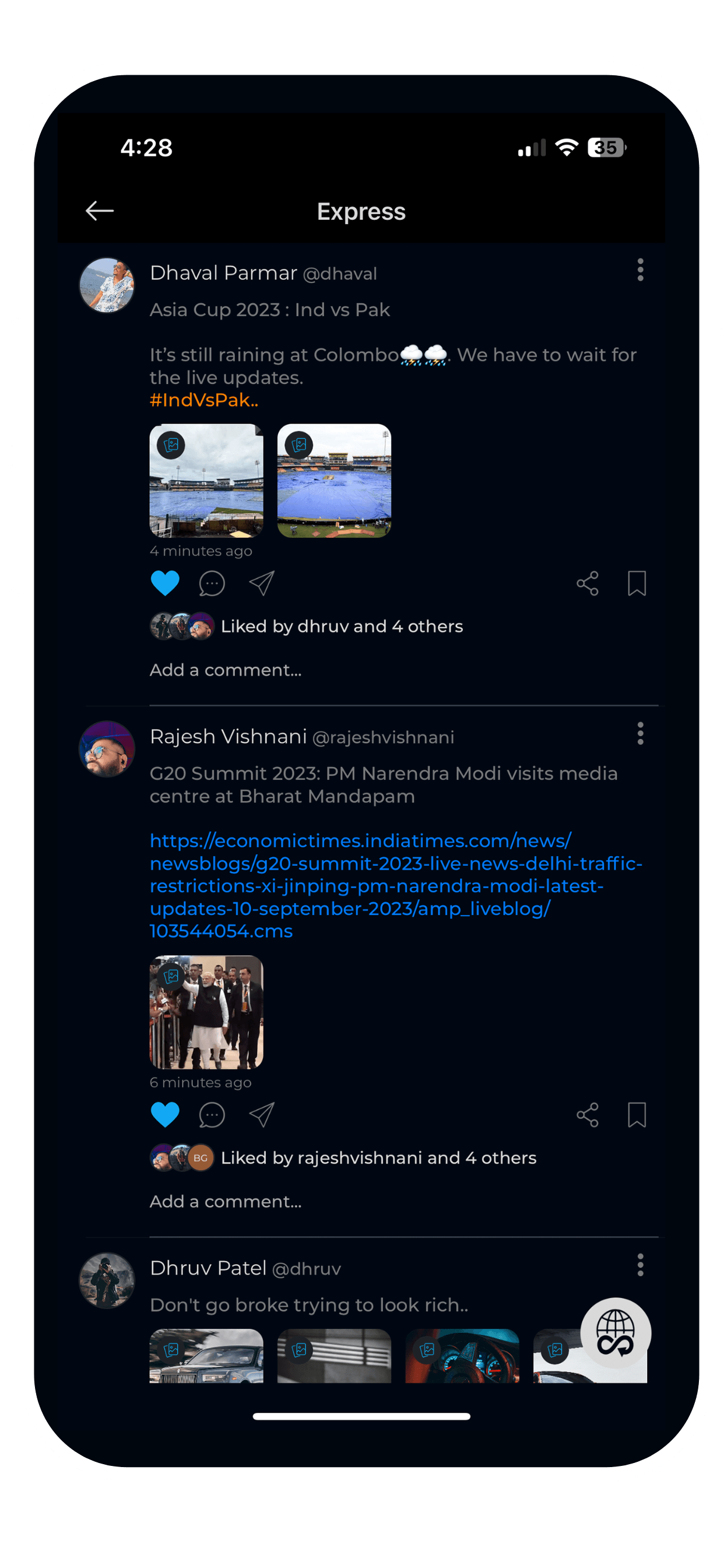Go back using the arrow beside Express
Screen dimensions: 724x1568
[99, 211]
